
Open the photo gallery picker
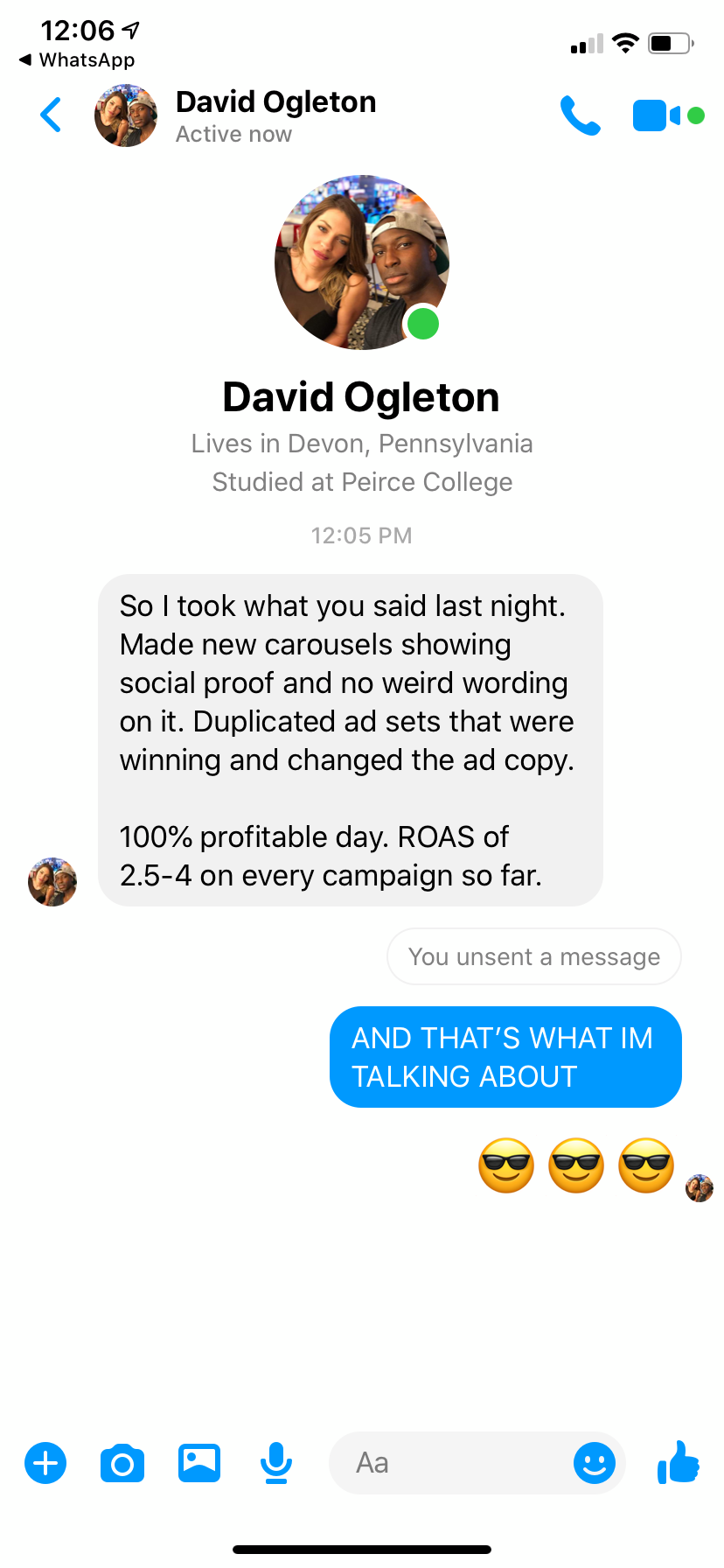(x=199, y=1462)
